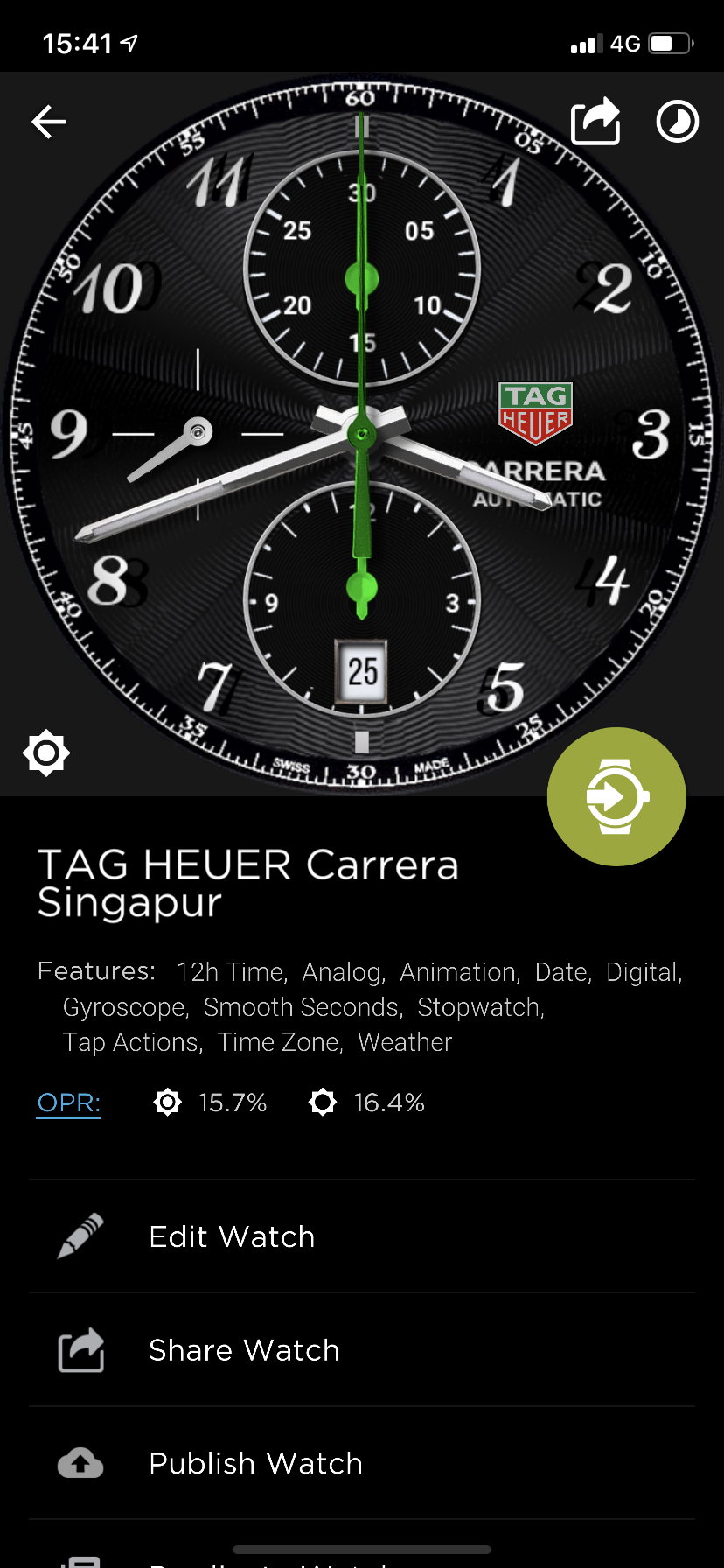Open the OPR link
The height and width of the screenshot is (1568, 724).
point(68,1102)
